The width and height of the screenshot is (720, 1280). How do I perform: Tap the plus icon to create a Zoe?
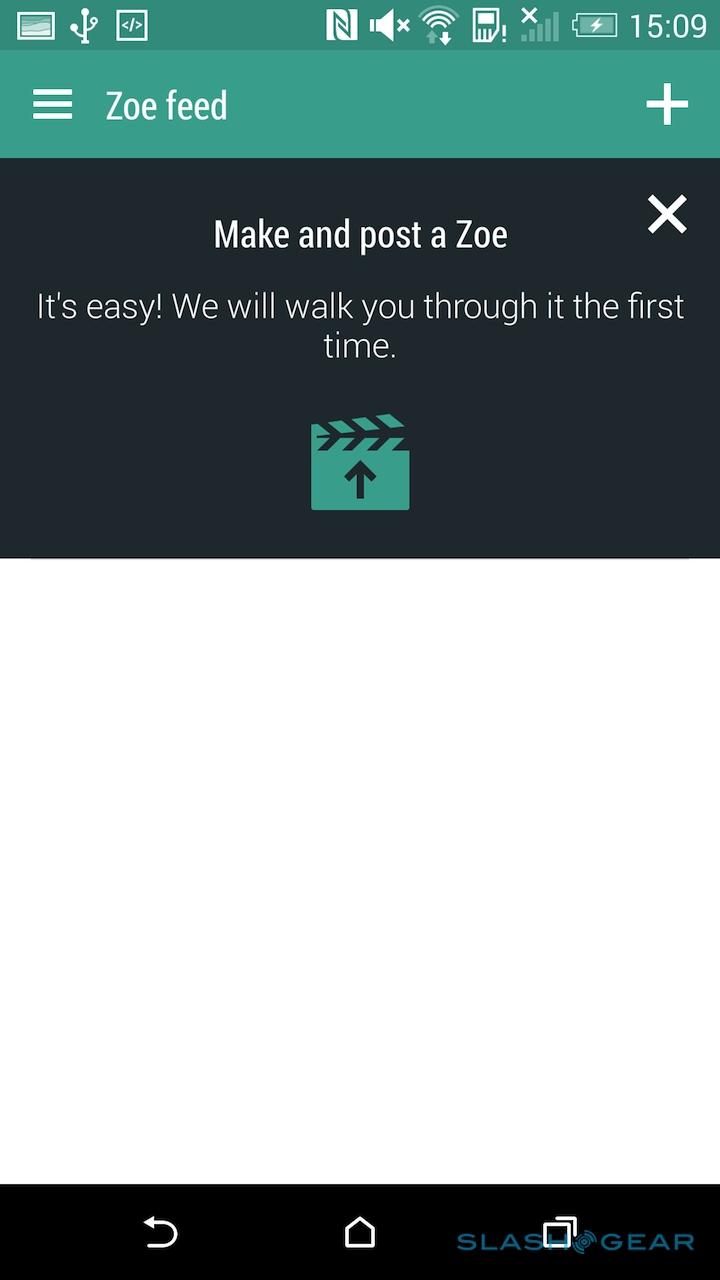pos(667,105)
